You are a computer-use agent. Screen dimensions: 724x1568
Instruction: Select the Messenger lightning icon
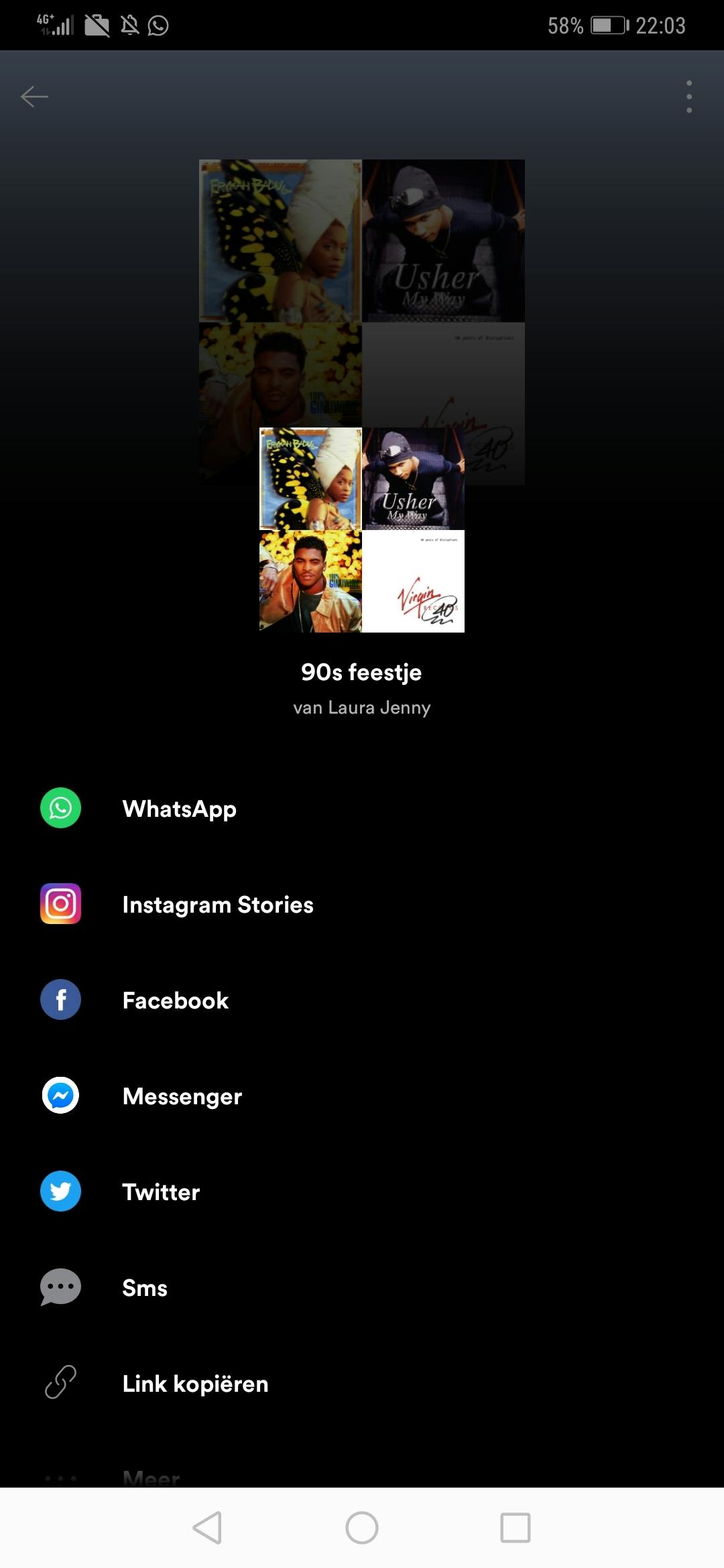[60, 1096]
